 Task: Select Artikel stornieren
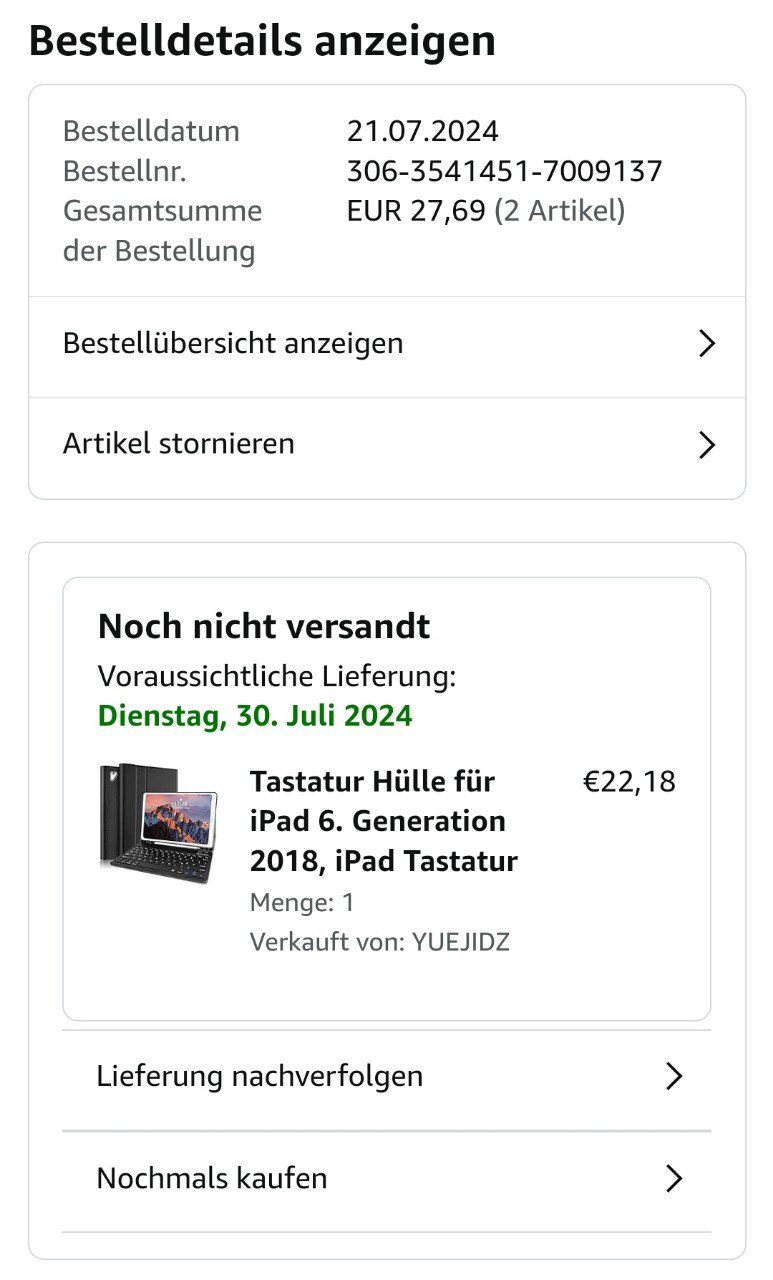click(386, 444)
